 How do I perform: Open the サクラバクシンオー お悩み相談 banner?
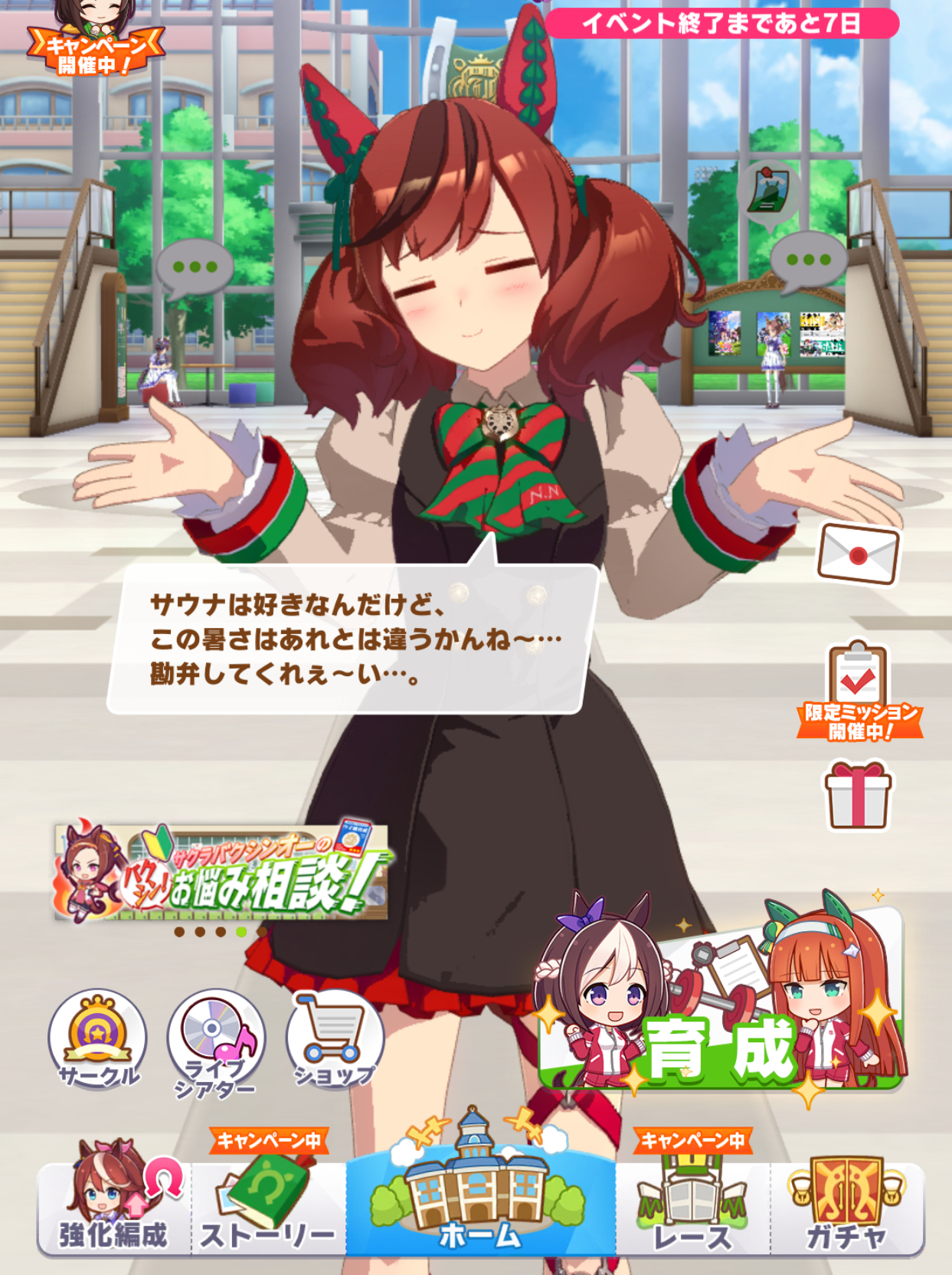click(x=222, y=872)
